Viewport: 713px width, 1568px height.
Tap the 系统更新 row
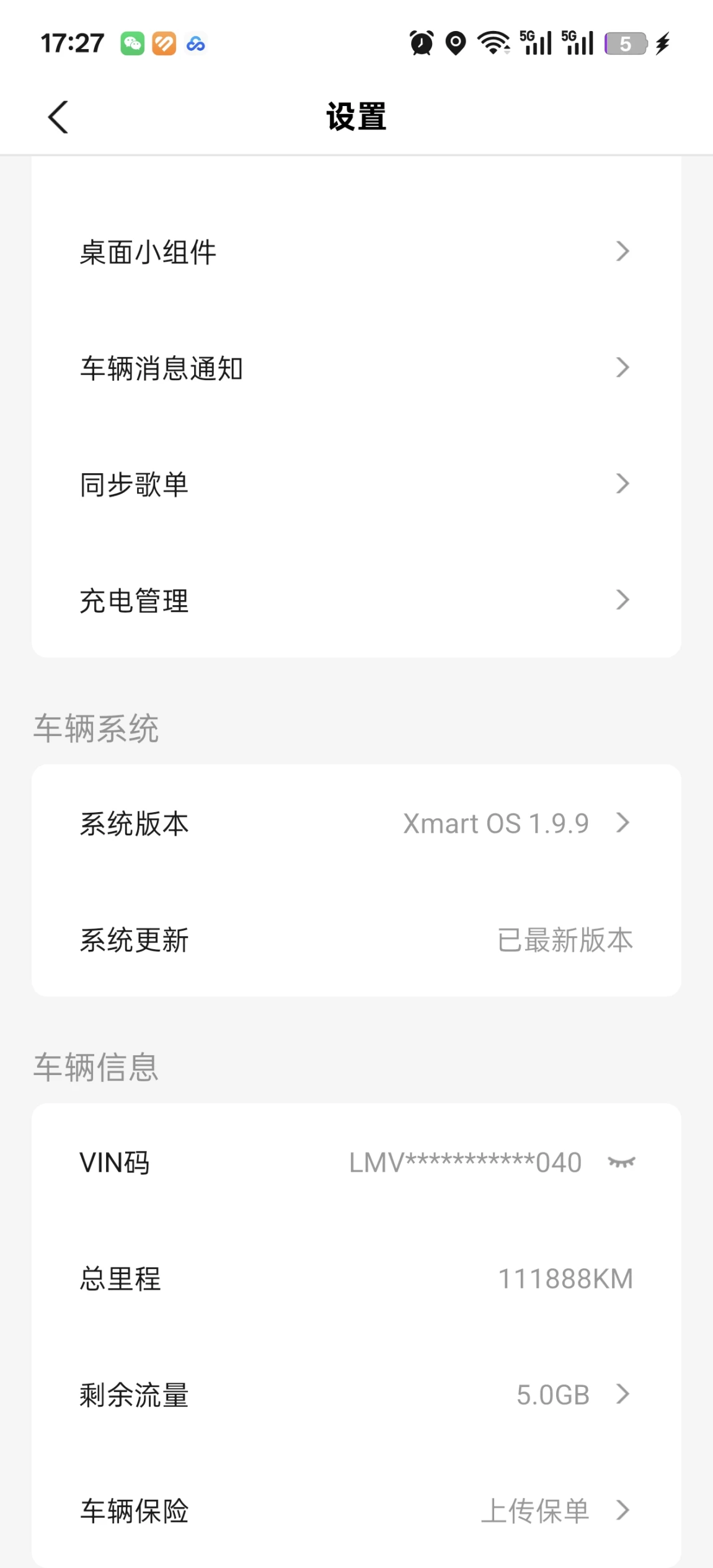coord(356,939)
